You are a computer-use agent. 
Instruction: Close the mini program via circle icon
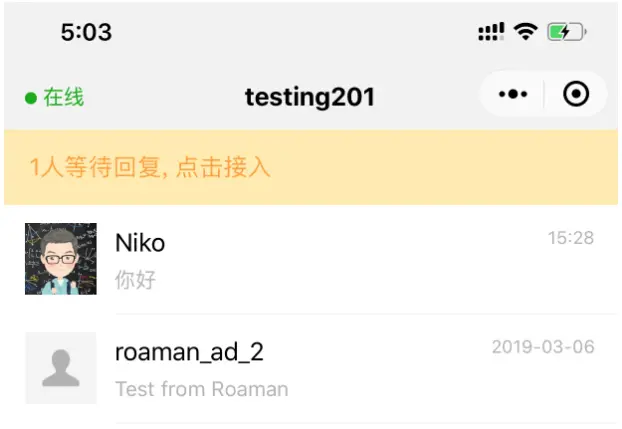(x=576, y=95)
